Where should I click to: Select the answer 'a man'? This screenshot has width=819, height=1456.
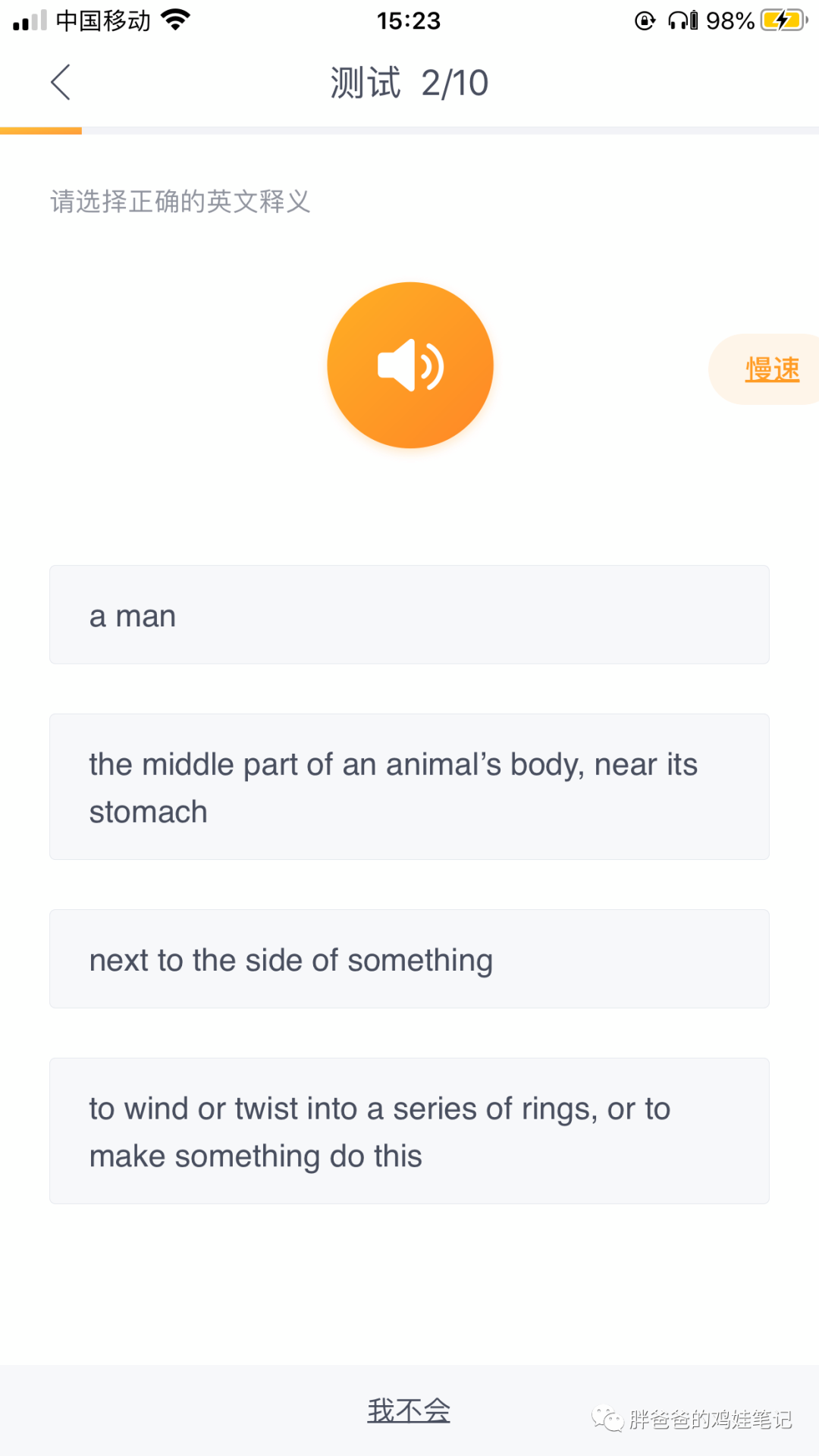point(409,615)
